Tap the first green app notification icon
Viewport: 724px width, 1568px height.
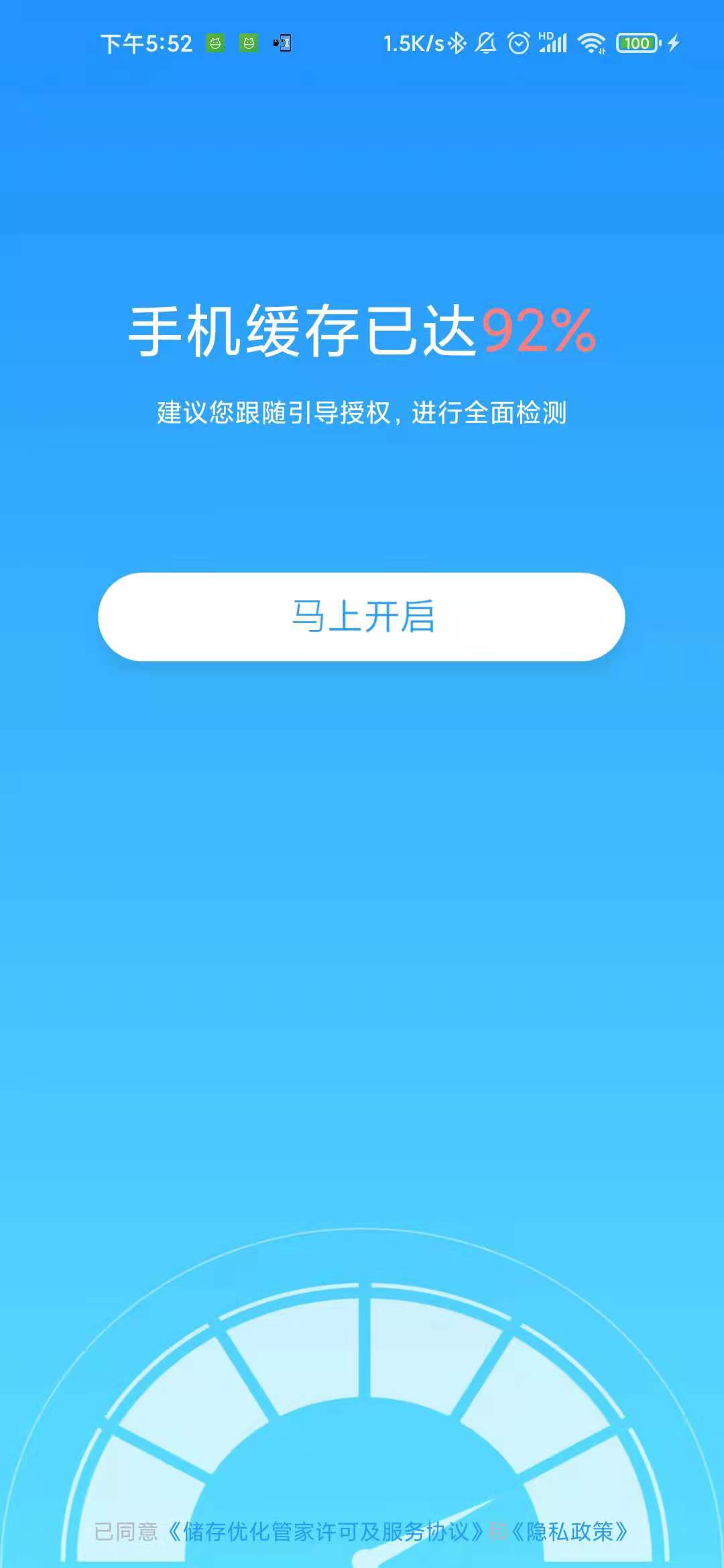[x=215, y=42]
